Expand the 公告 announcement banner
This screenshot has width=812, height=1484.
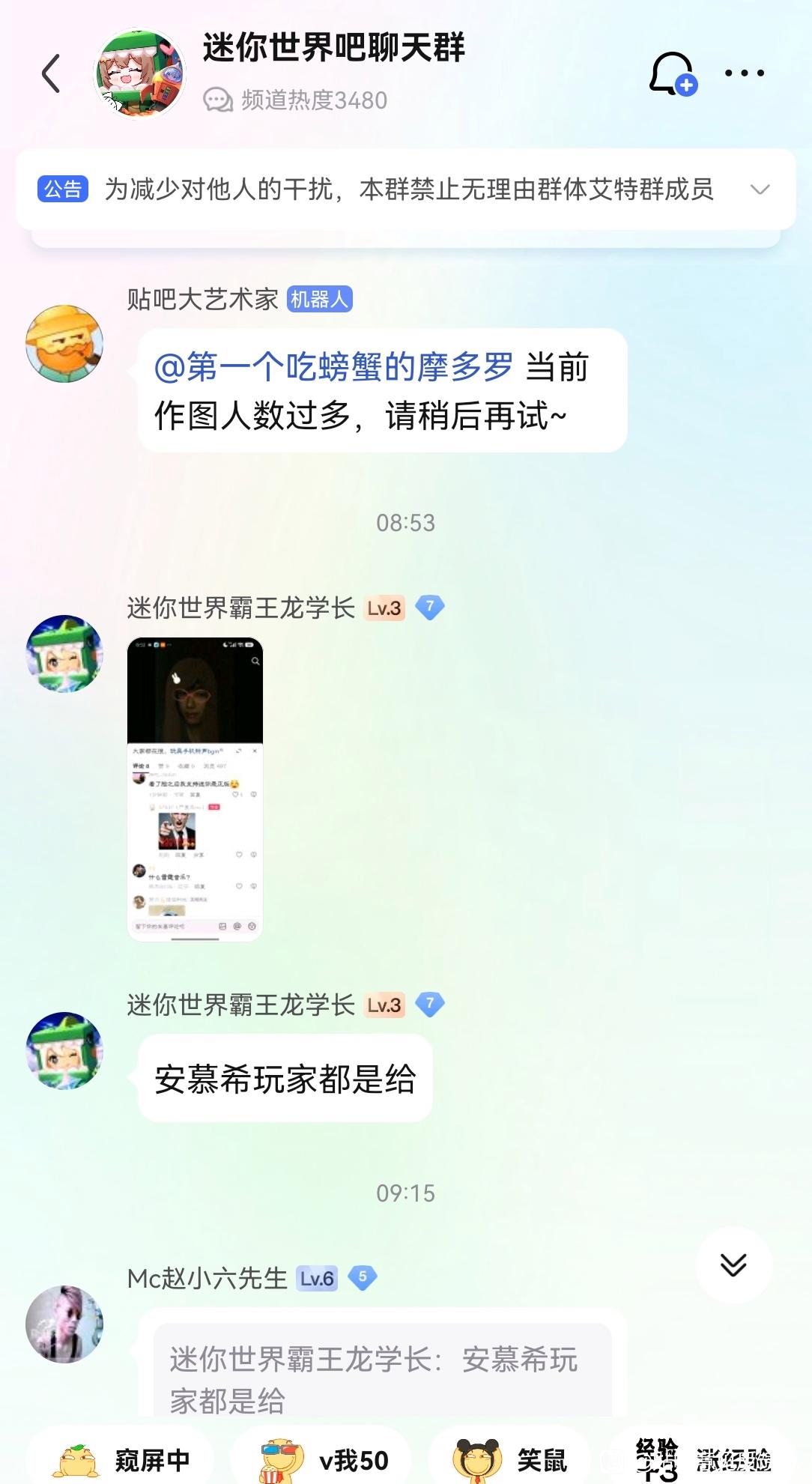click(760, 190)
